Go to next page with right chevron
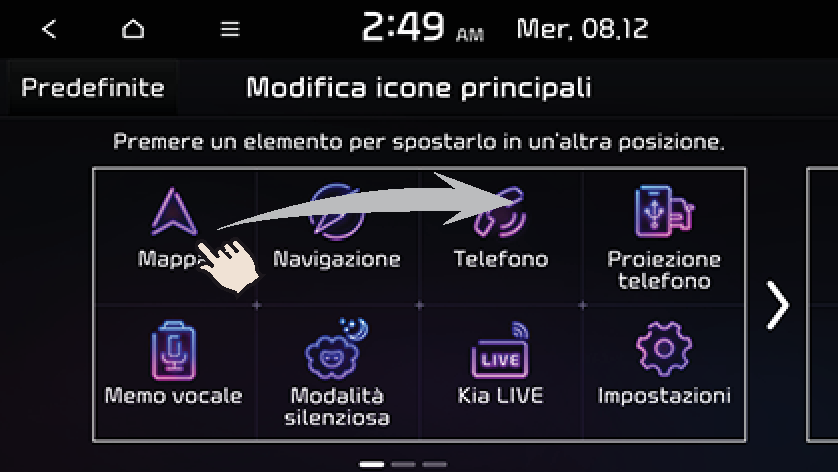The image size is (838, 472). pyautogui.click(x=777, y=305)
